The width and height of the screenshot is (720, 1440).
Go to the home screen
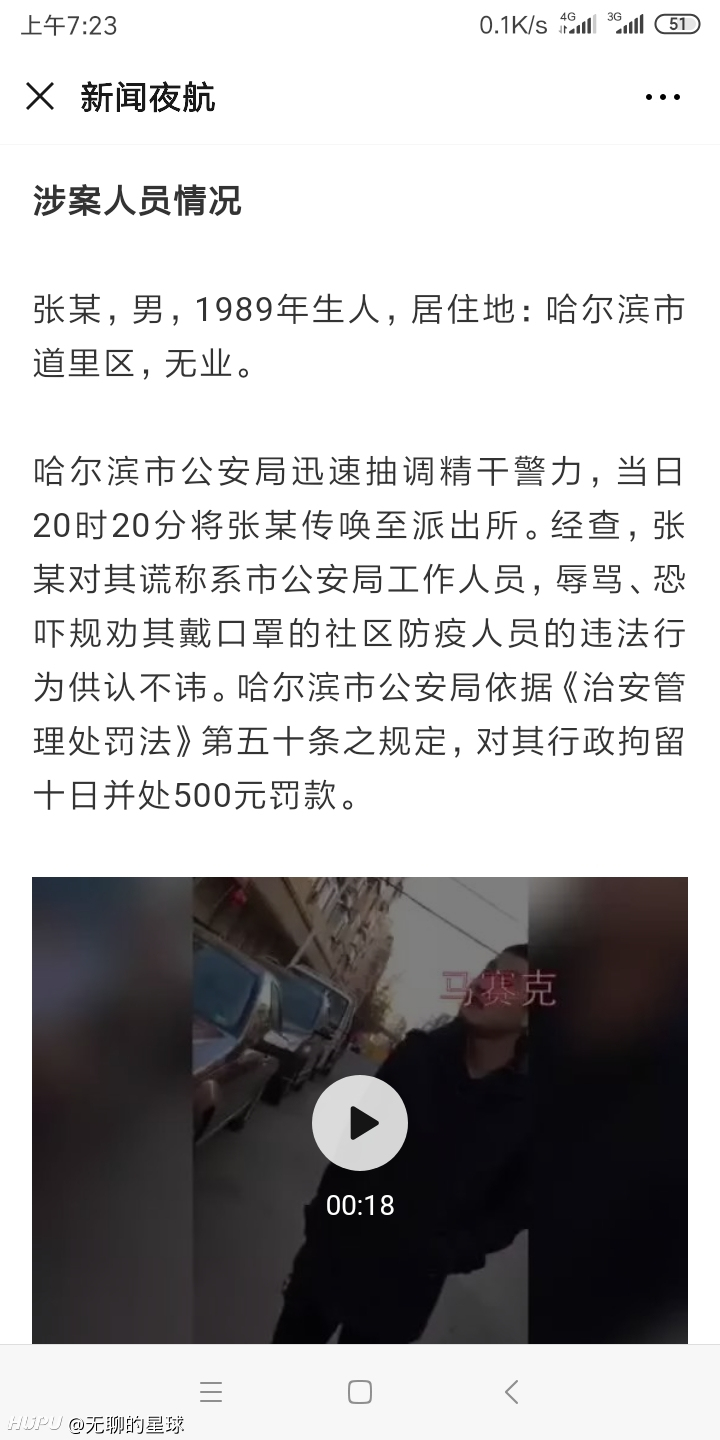pos(360,1391)
